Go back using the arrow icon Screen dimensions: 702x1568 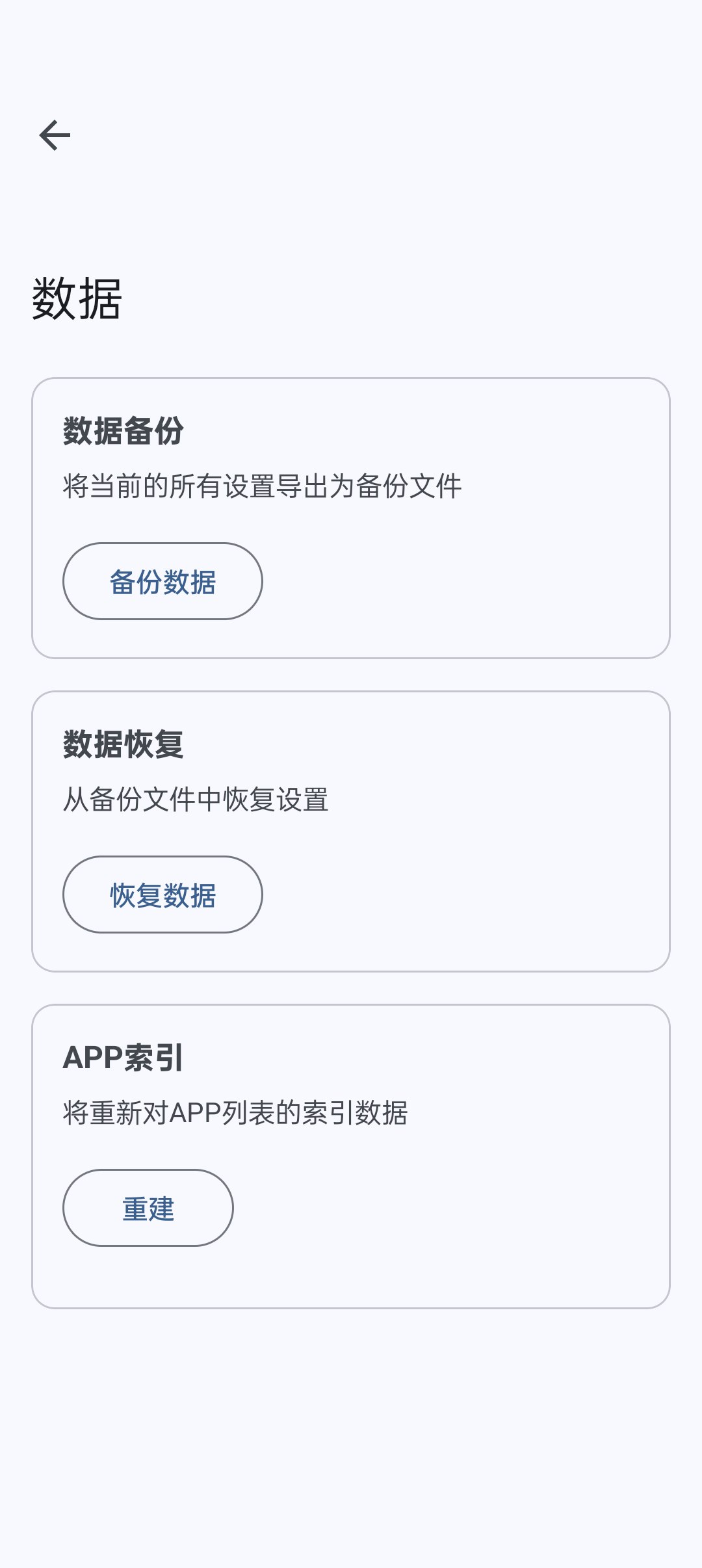click(55, 135)
